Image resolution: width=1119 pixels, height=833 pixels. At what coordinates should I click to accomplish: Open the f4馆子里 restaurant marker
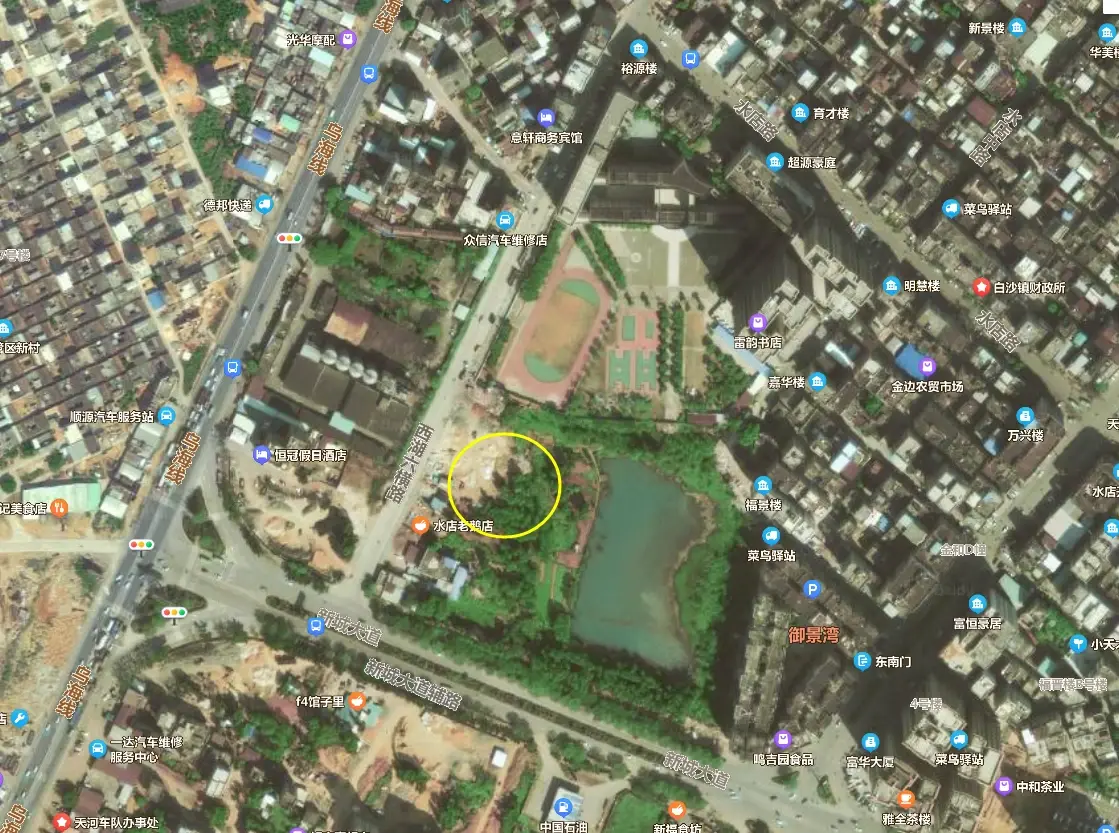point(355,701)
